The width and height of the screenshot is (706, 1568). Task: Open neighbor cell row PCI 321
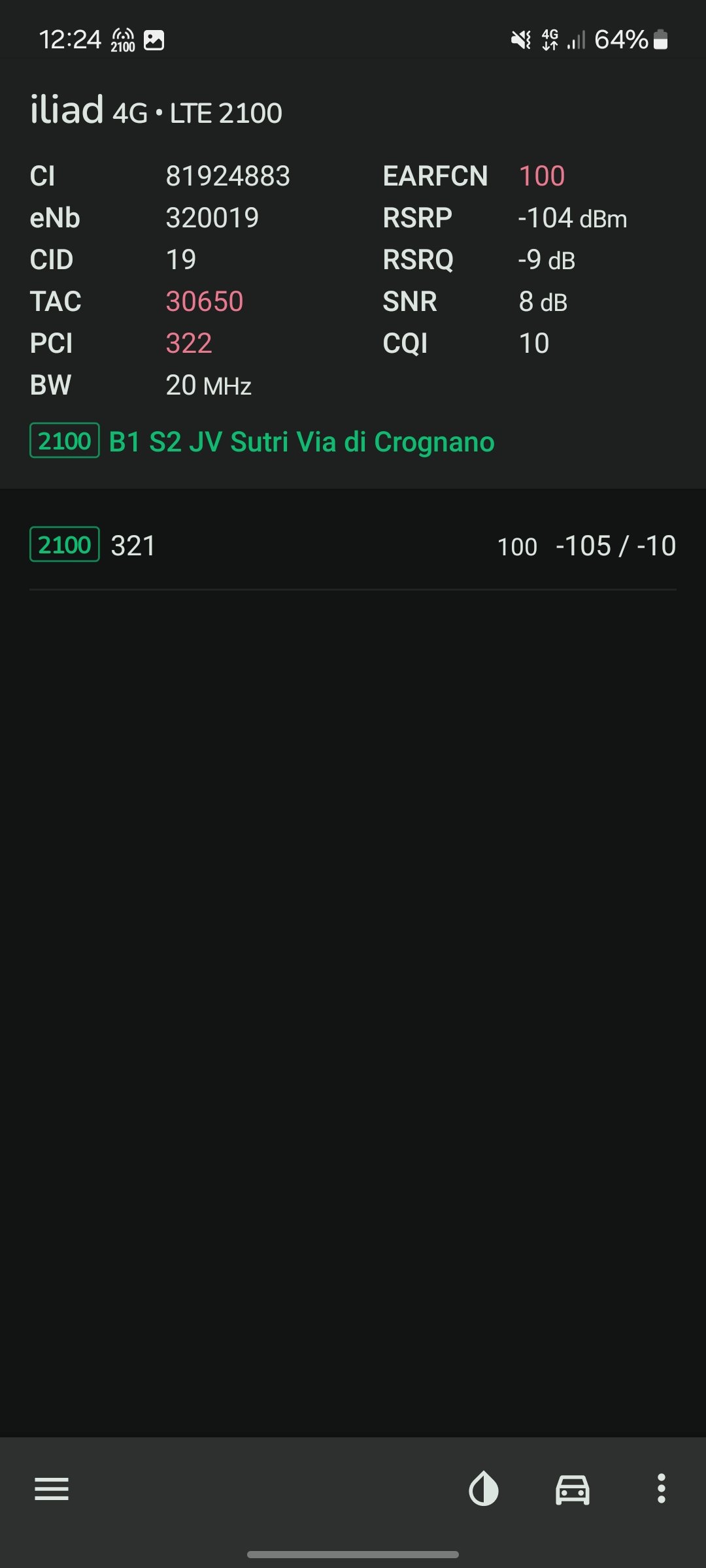[353, 546]
